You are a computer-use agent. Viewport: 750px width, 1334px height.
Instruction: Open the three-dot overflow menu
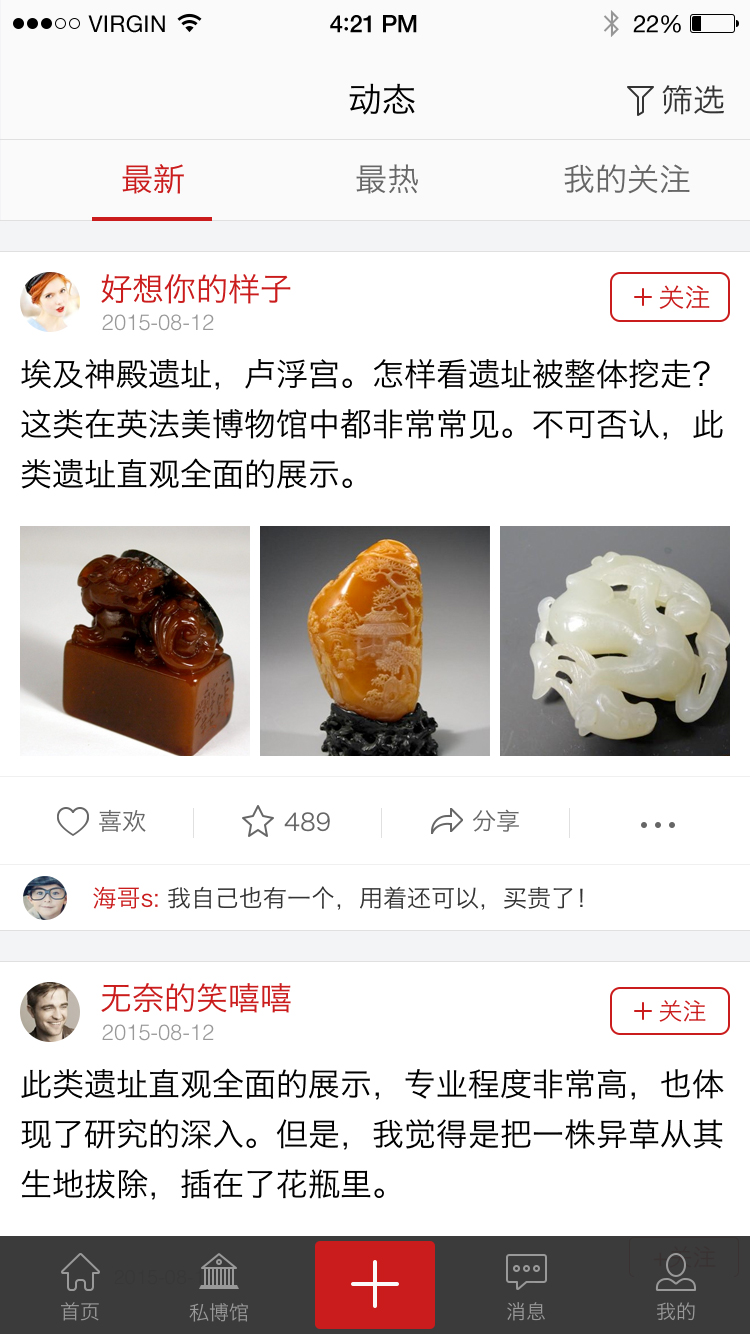click(x=658, y=825)
